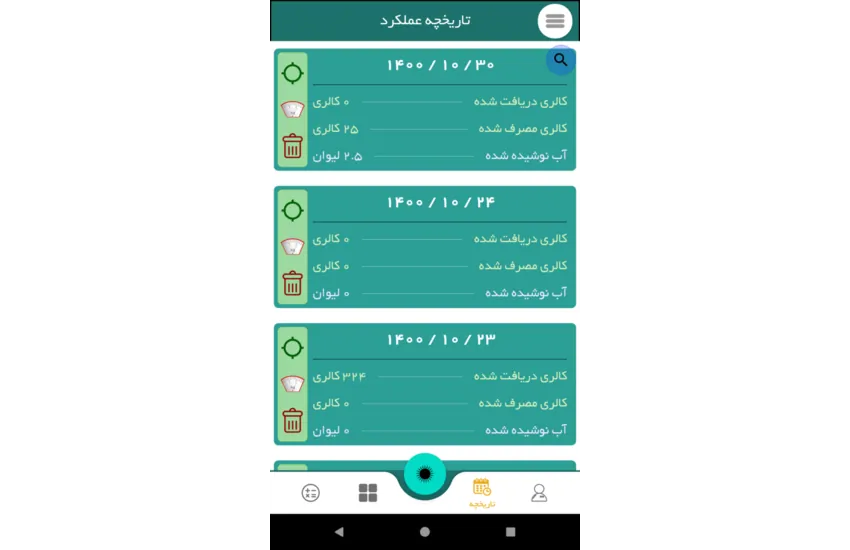
Task: Tap the center round action button
Action: point(425,473)
